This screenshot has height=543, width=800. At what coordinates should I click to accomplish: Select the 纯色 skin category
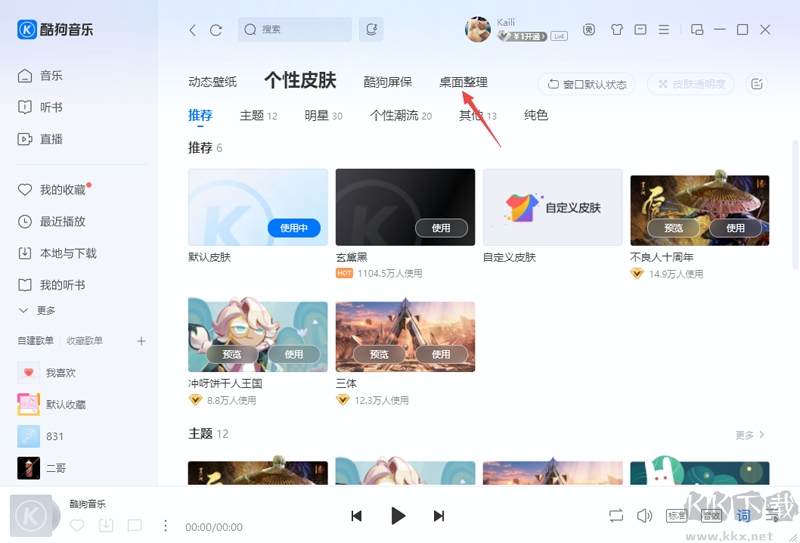(536, 116)
